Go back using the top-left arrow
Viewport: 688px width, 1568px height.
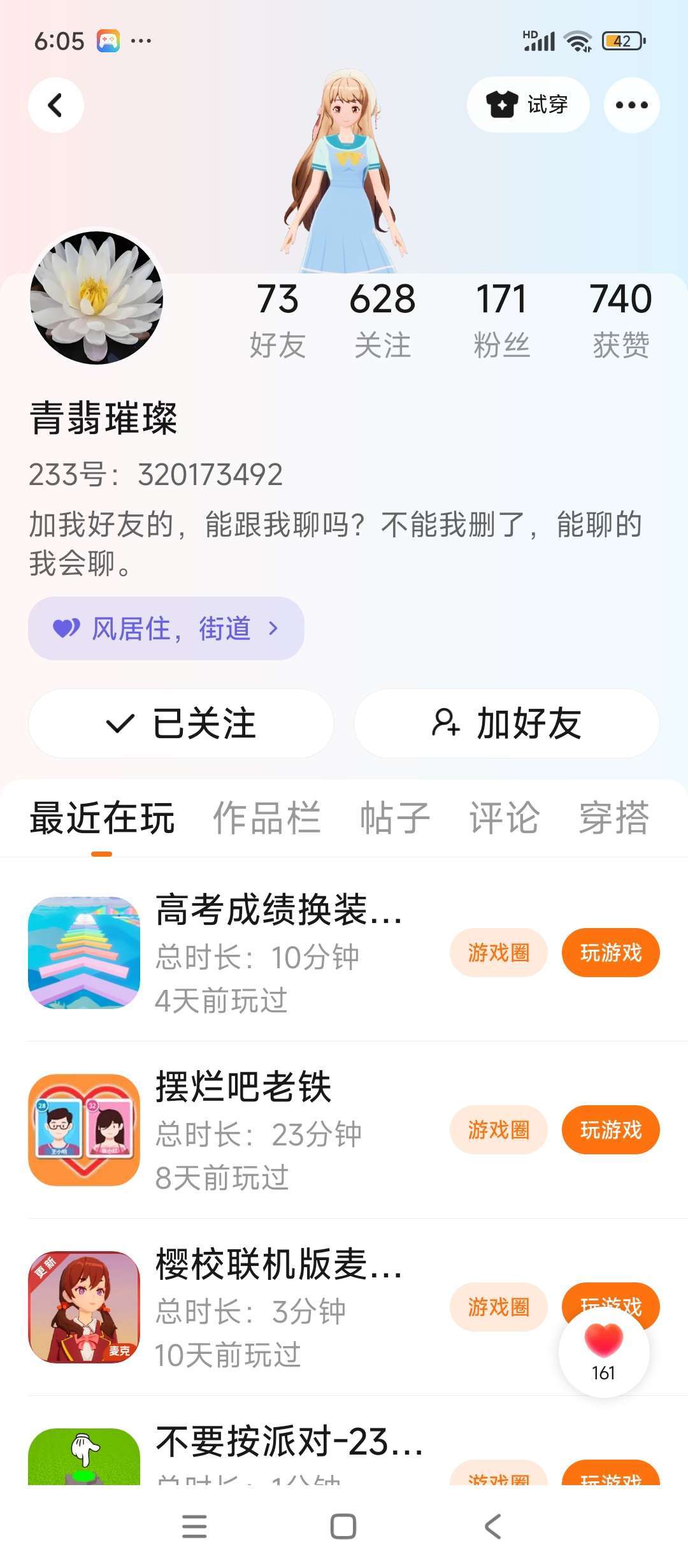click(x=56, y=105)
